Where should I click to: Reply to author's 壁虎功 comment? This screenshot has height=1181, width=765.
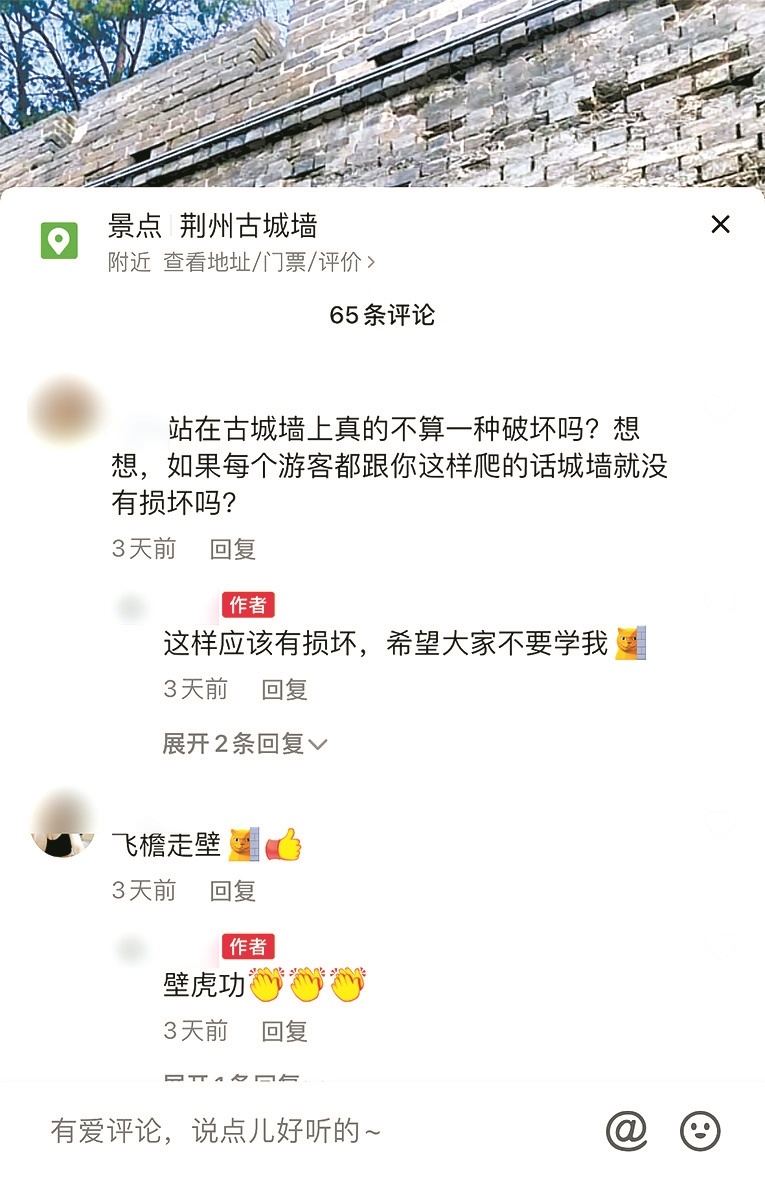tap(285, 1030)
